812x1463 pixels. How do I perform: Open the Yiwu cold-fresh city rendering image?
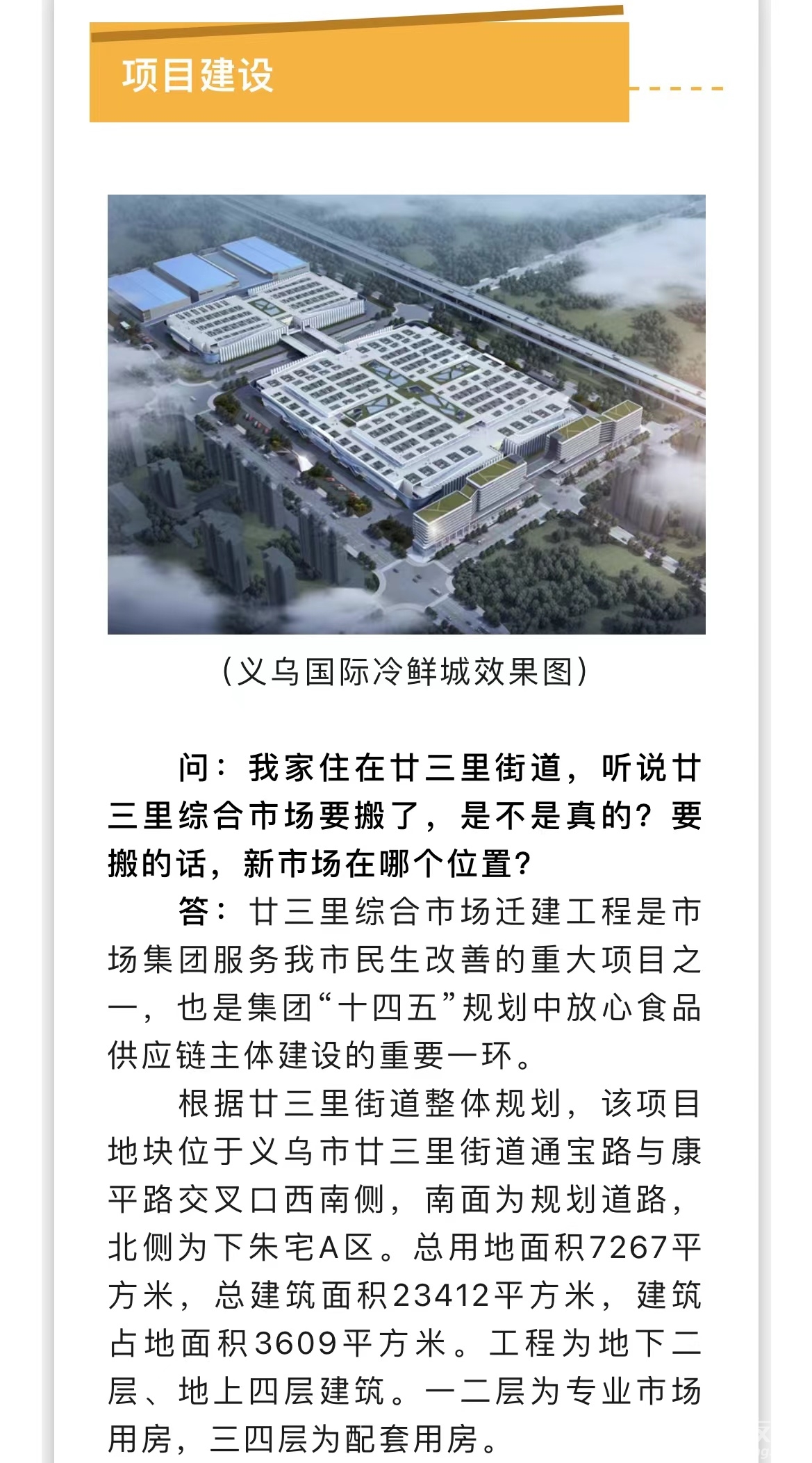coord(406,414)
